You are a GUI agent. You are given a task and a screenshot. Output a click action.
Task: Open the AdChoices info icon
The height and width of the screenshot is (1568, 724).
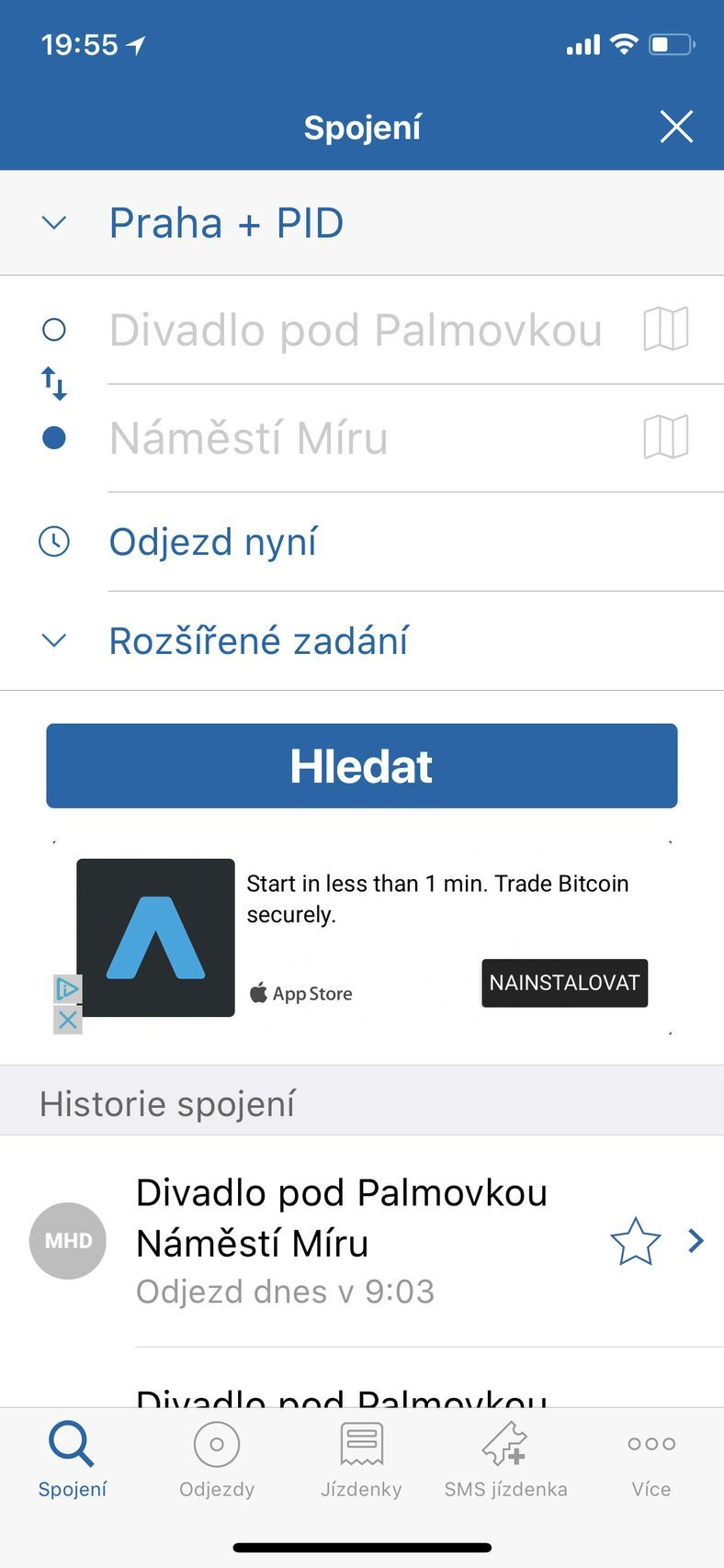(67, 988)
